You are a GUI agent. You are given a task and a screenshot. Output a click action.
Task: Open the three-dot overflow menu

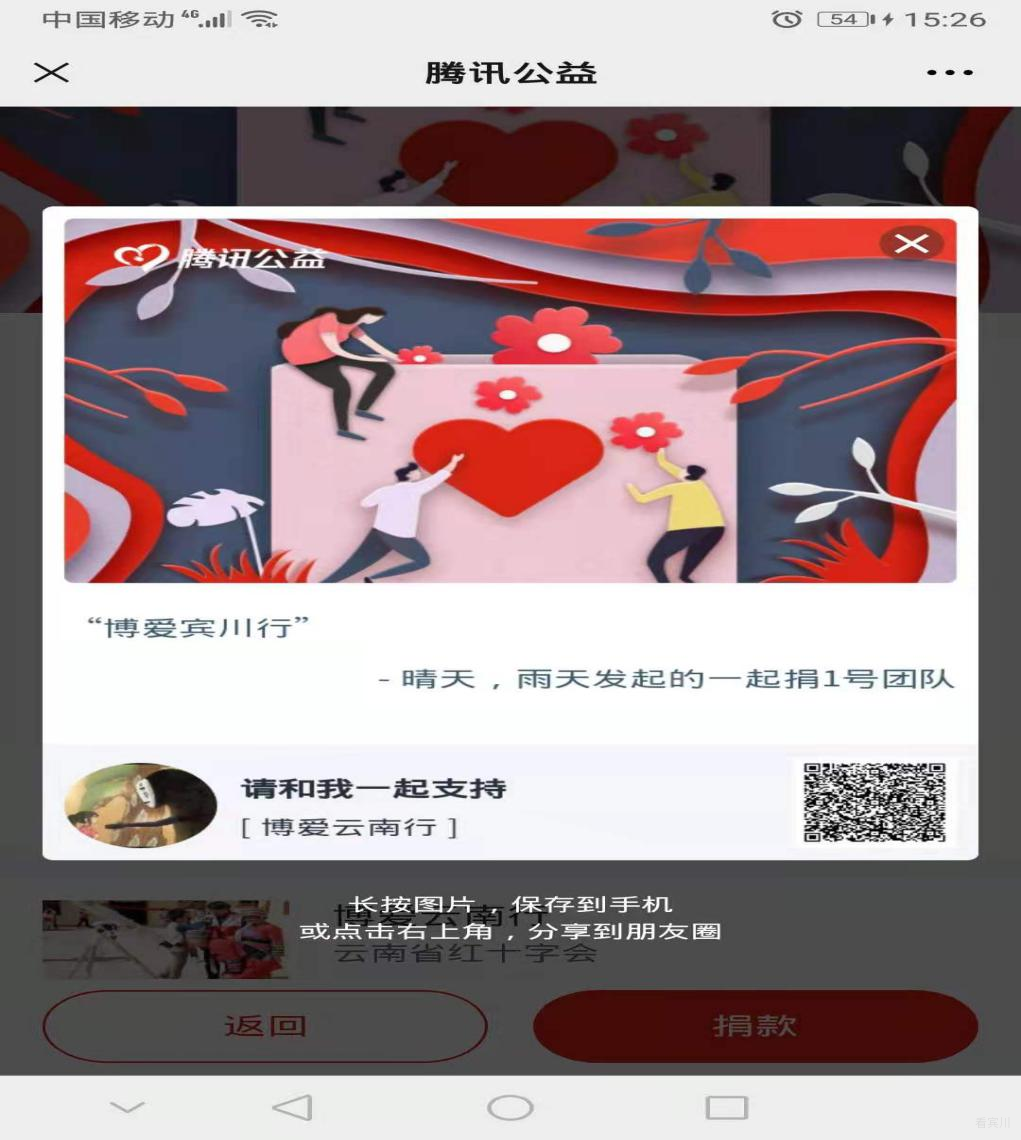[x=948, y=73]
